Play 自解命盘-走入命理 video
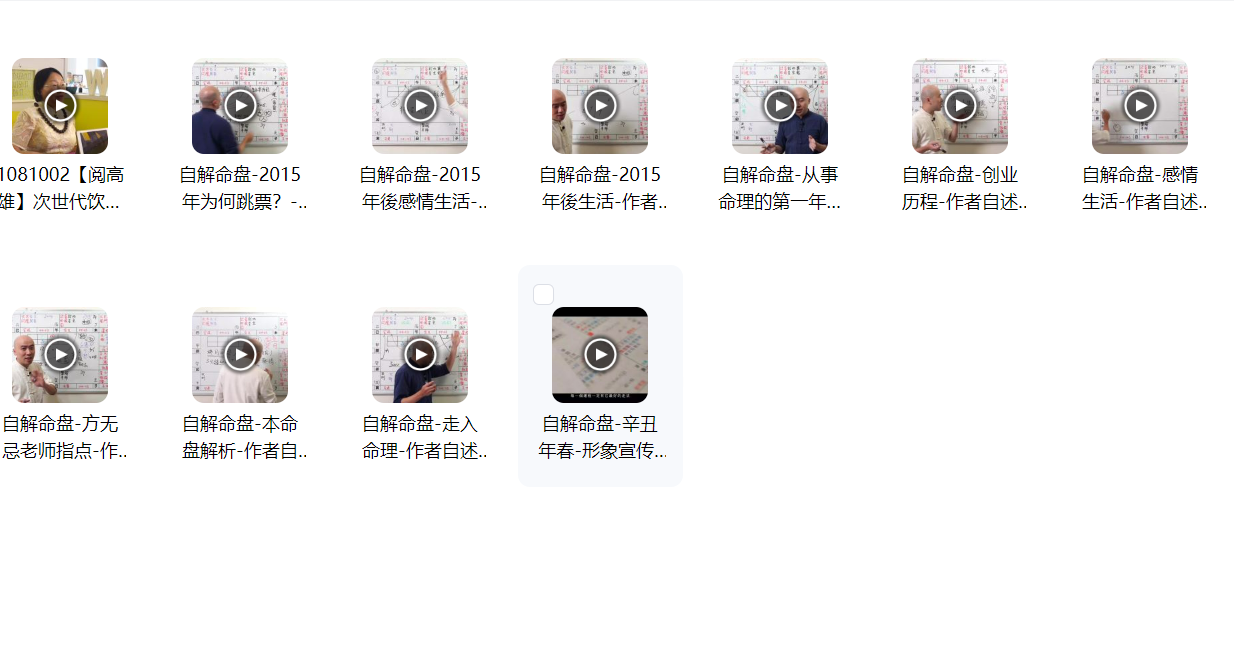Image resolution: width=1234 pixels, height=668 pixels. pyautogui.click(x=420, y=354)
